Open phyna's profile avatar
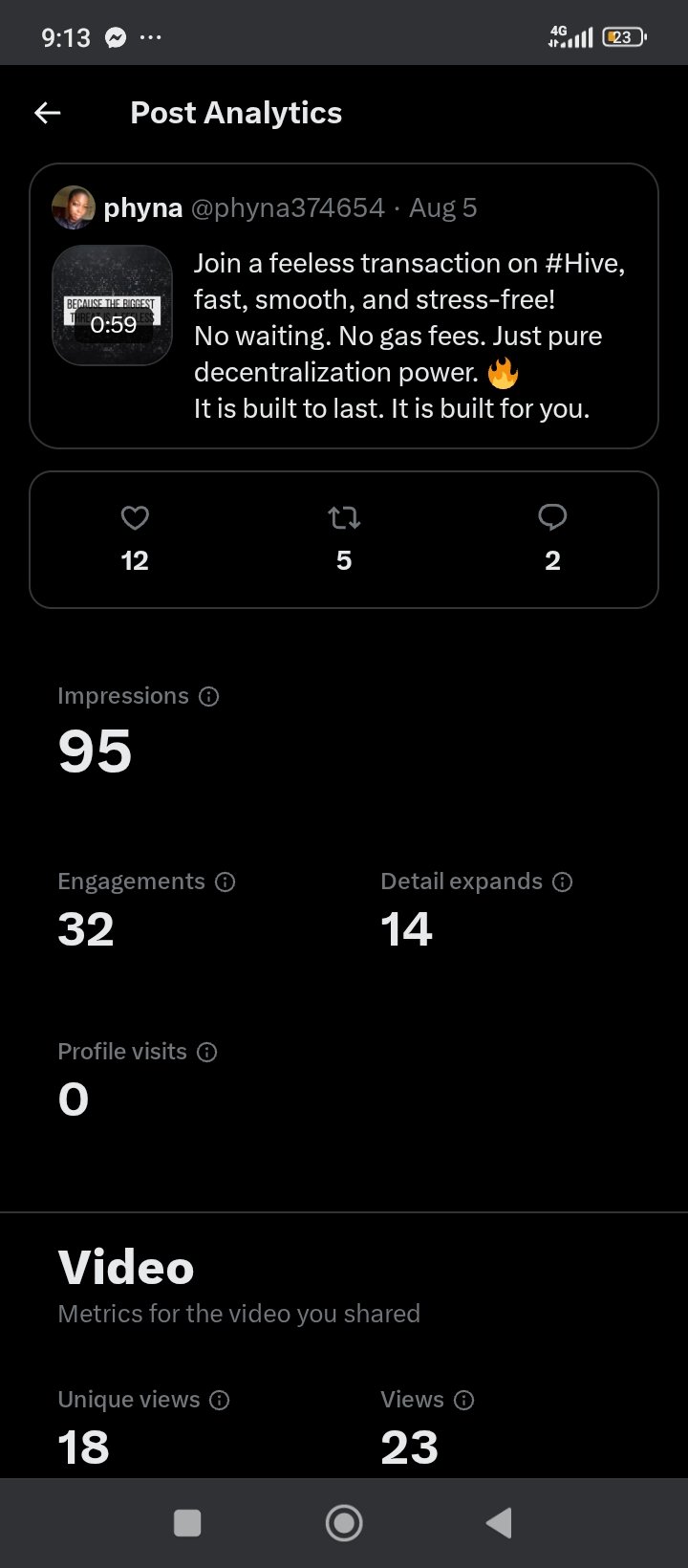This screenshot has height=1568, width=688. point(74,207)
